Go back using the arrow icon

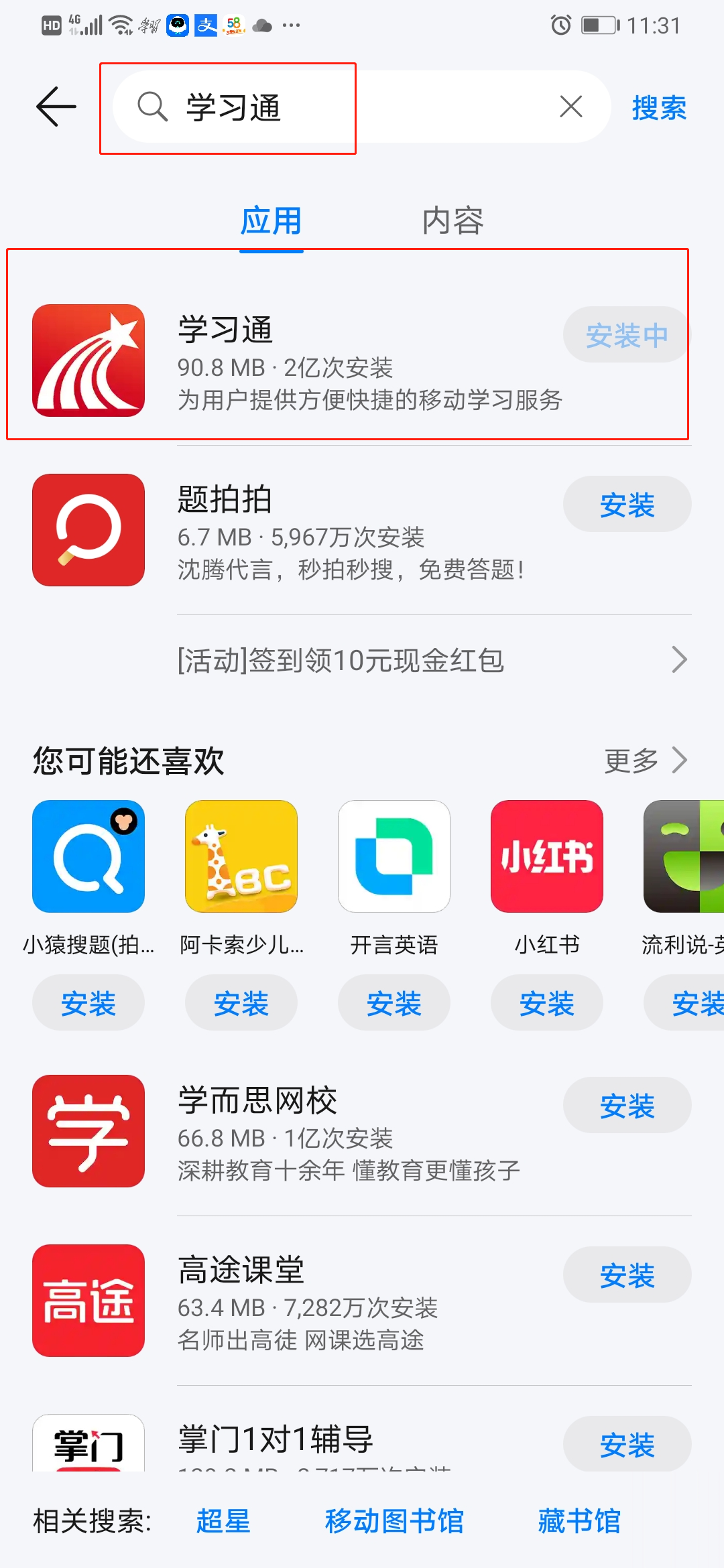(56, 107)
